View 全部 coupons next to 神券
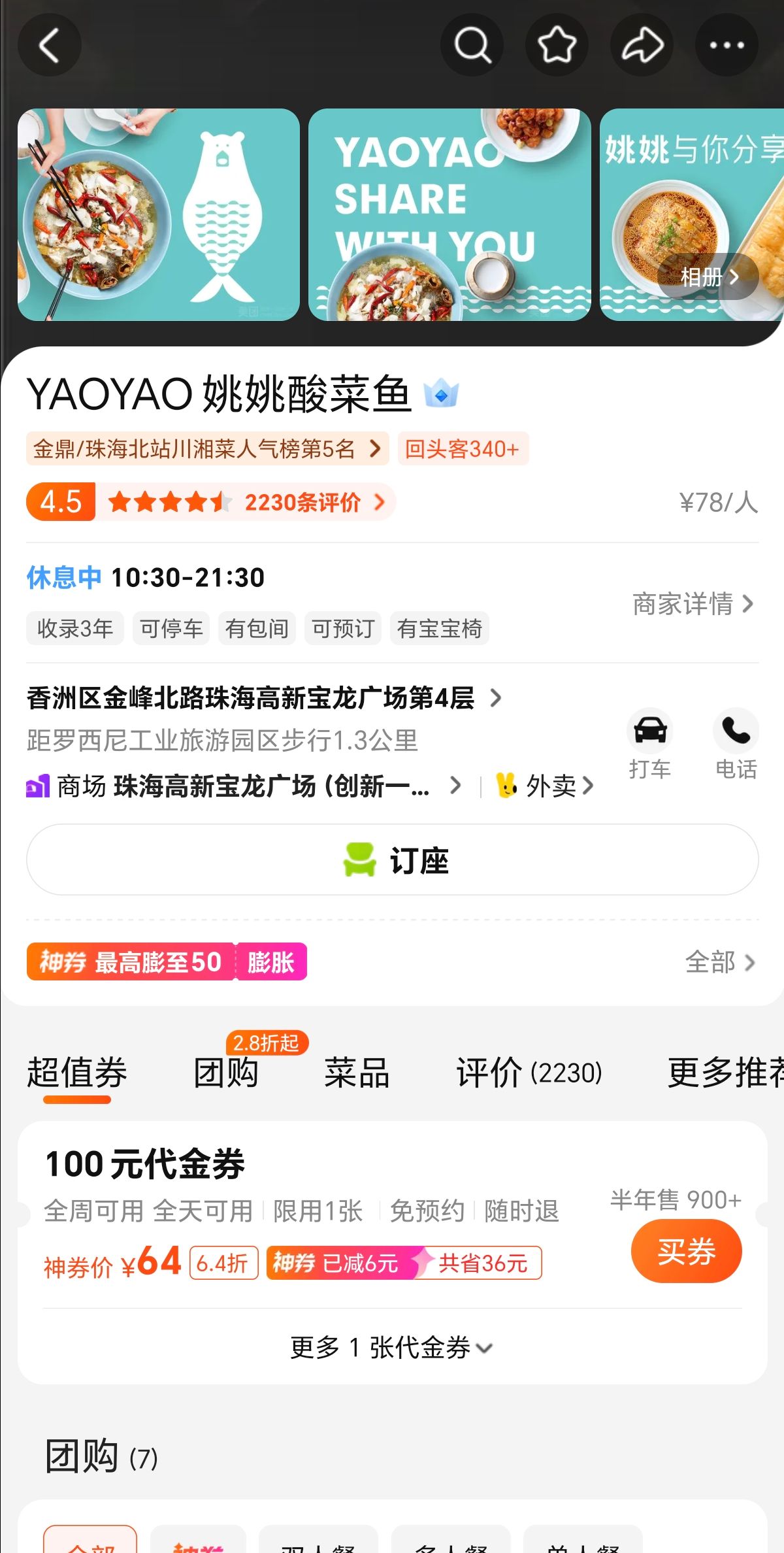 coord(719,962)
